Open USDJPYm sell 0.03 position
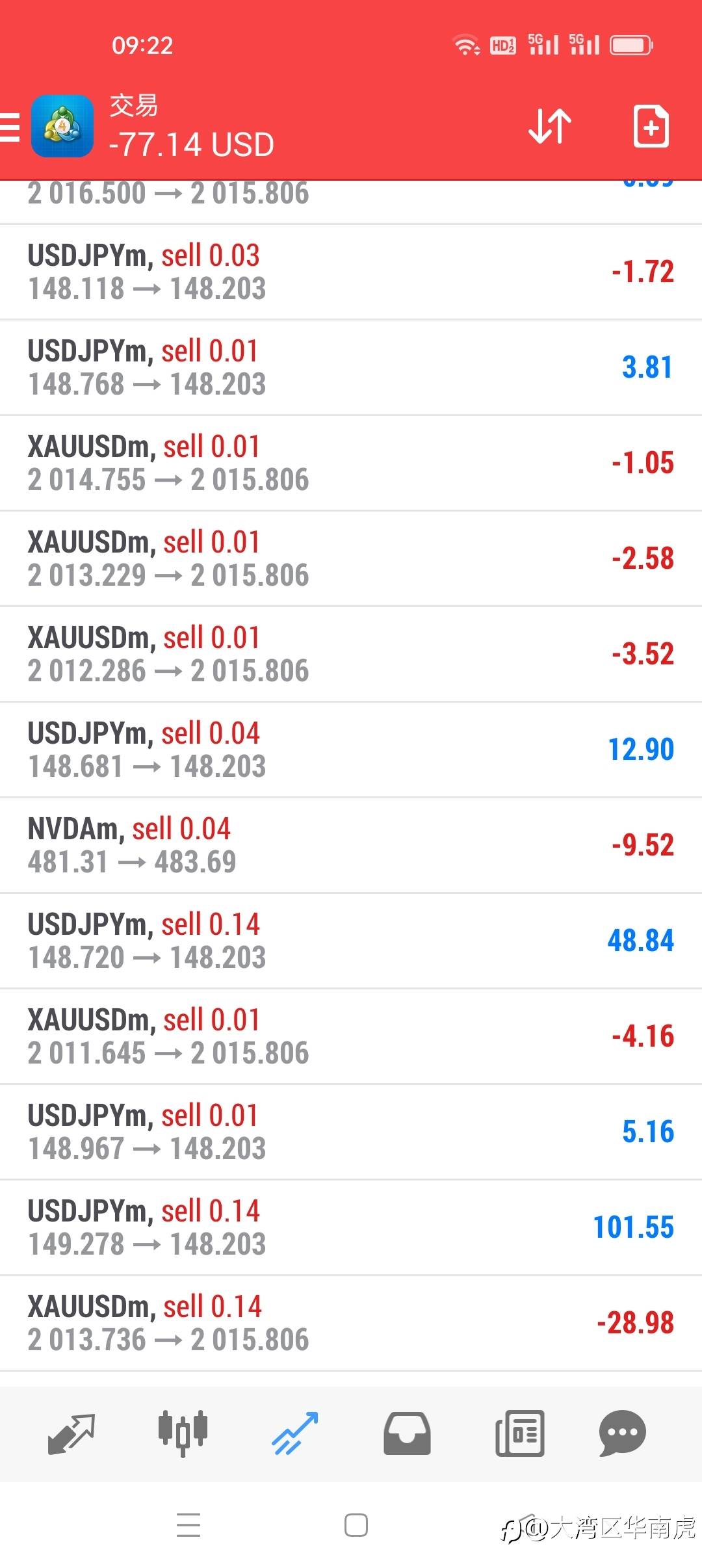The image size is (702, 1568). tap(351, 272)
